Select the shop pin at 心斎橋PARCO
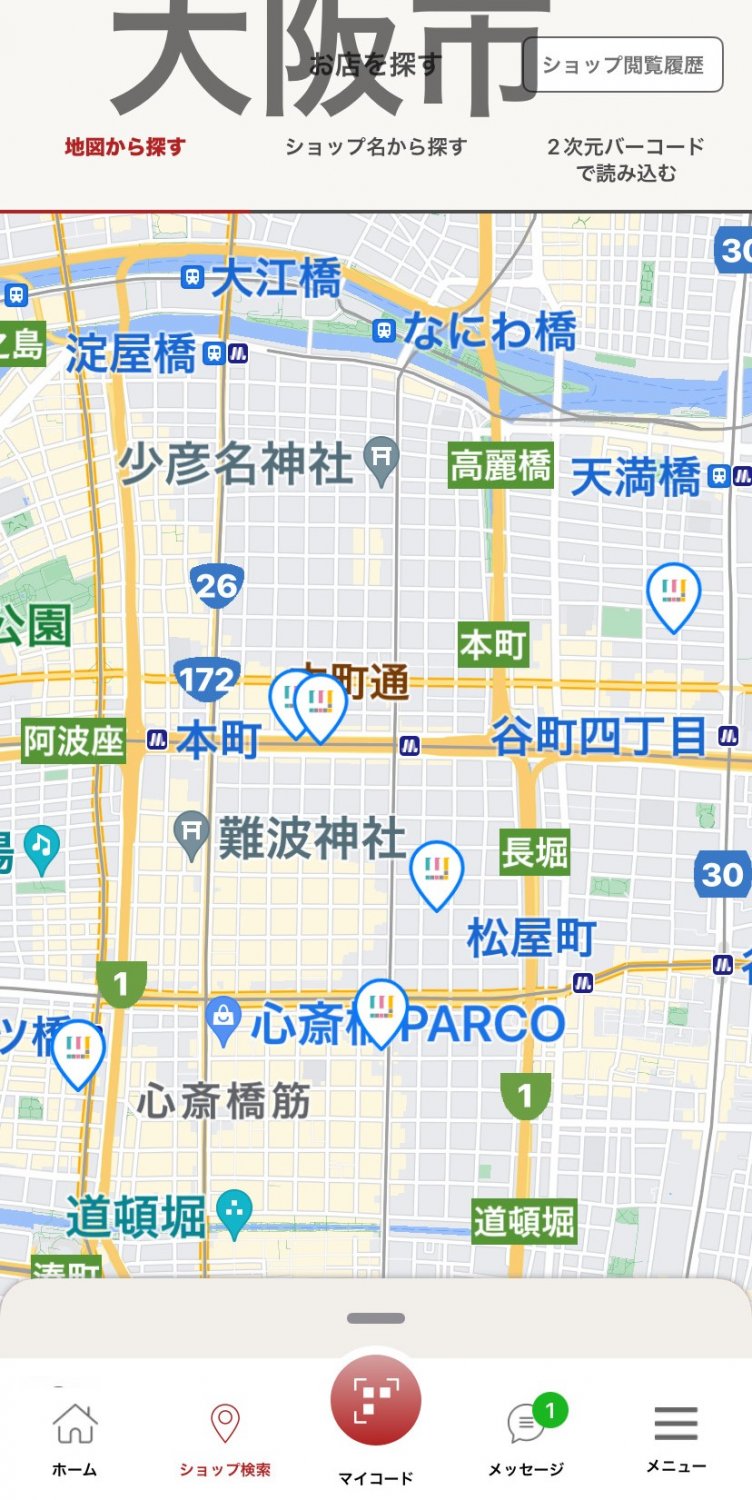The width and height of the screenshot is (752, 1500). coord(382,1010)
